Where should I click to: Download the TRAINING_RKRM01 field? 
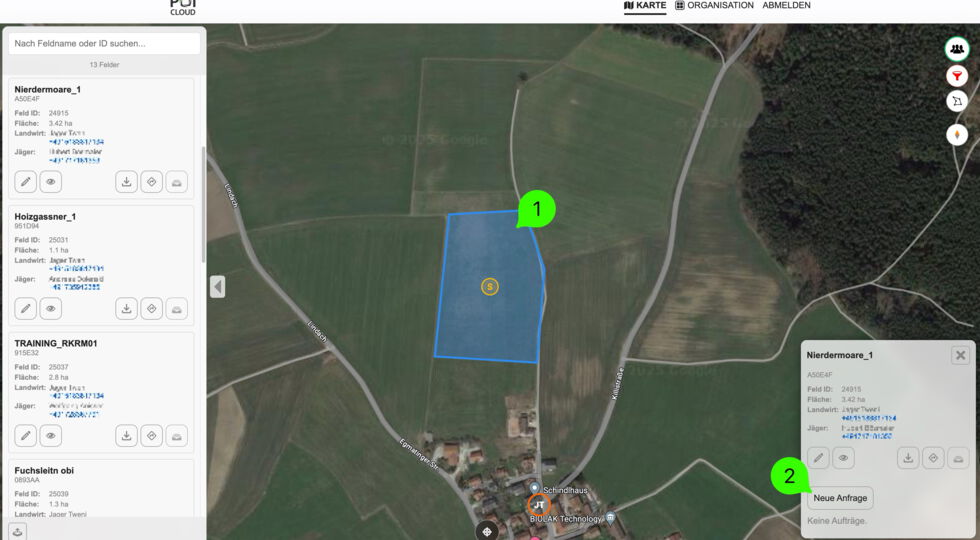click(126, 436)
